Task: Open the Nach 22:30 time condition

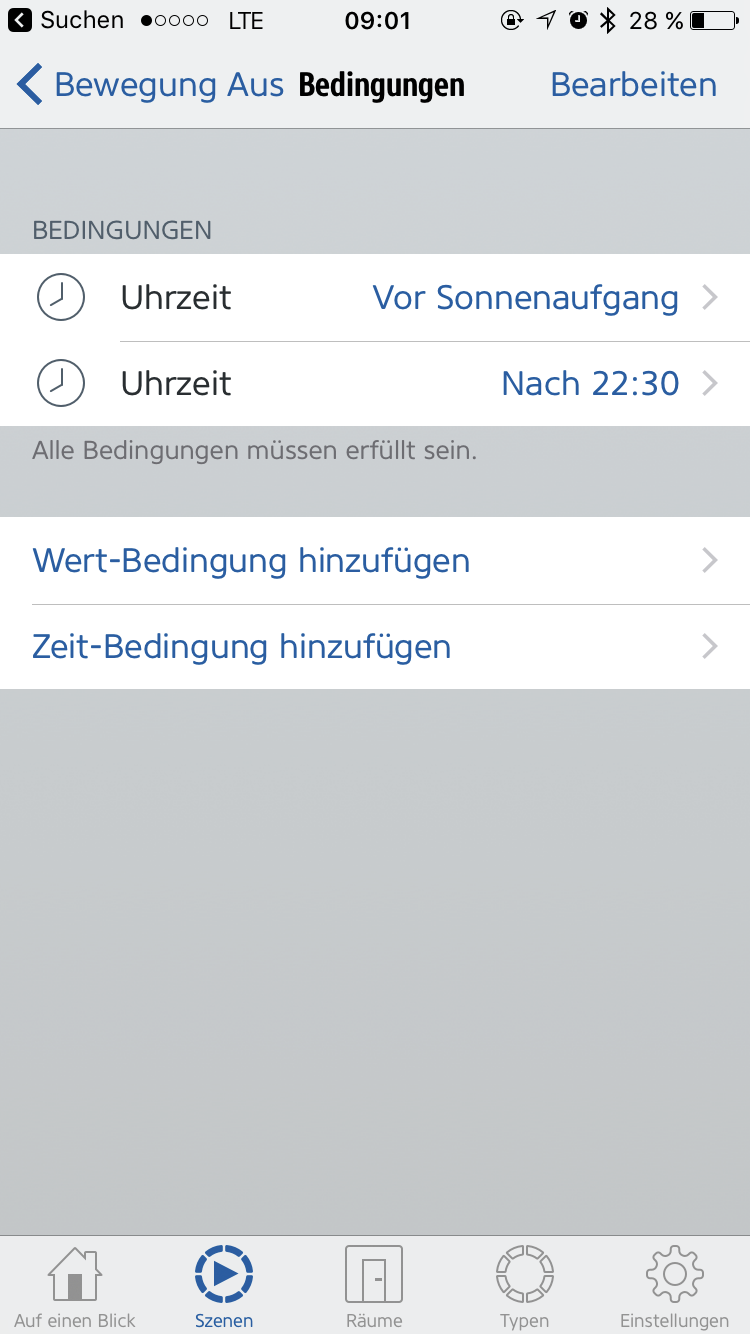Action: 375,384
